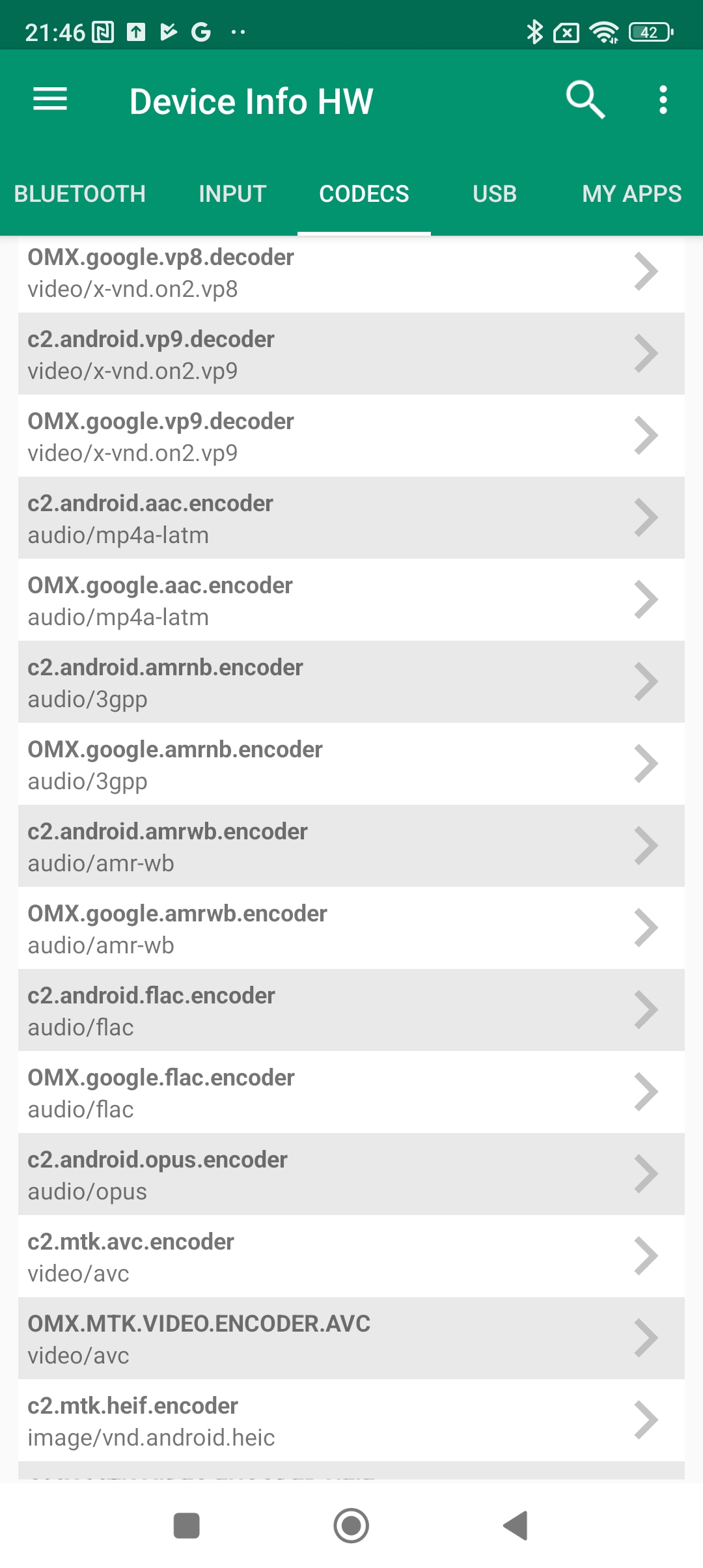Show c2.mtk.heif.encoder details
This screenshot has width=703, height=1568.
click(x=351, y=1421)
